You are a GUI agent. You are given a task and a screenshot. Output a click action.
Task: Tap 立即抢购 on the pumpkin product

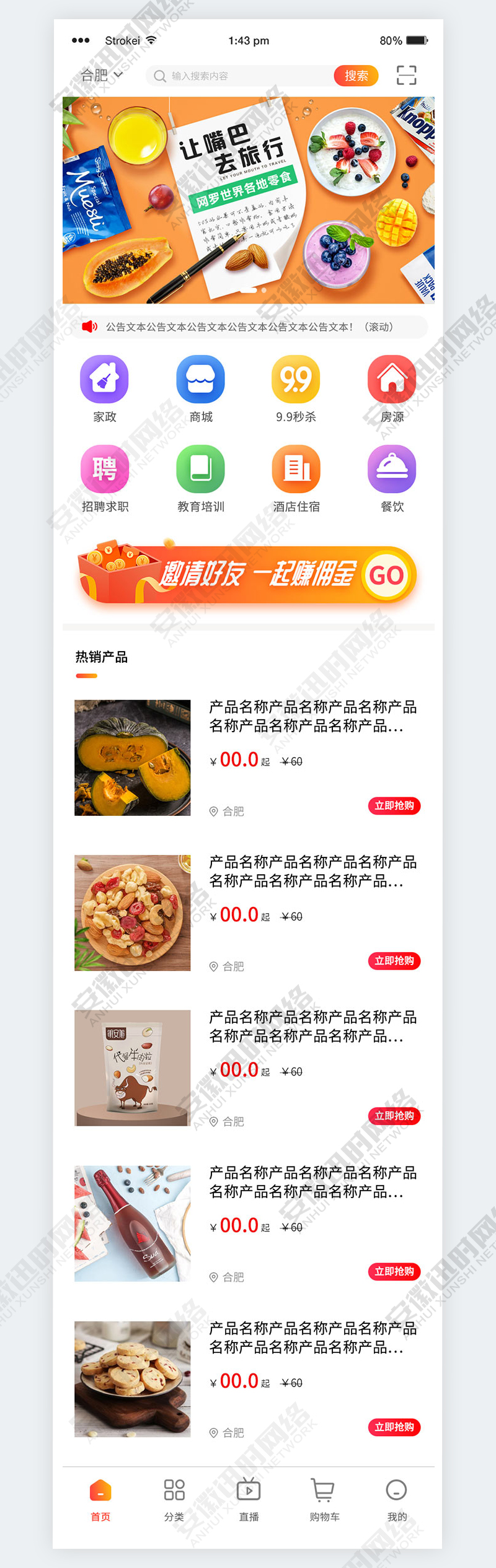[x=394, y=805]
